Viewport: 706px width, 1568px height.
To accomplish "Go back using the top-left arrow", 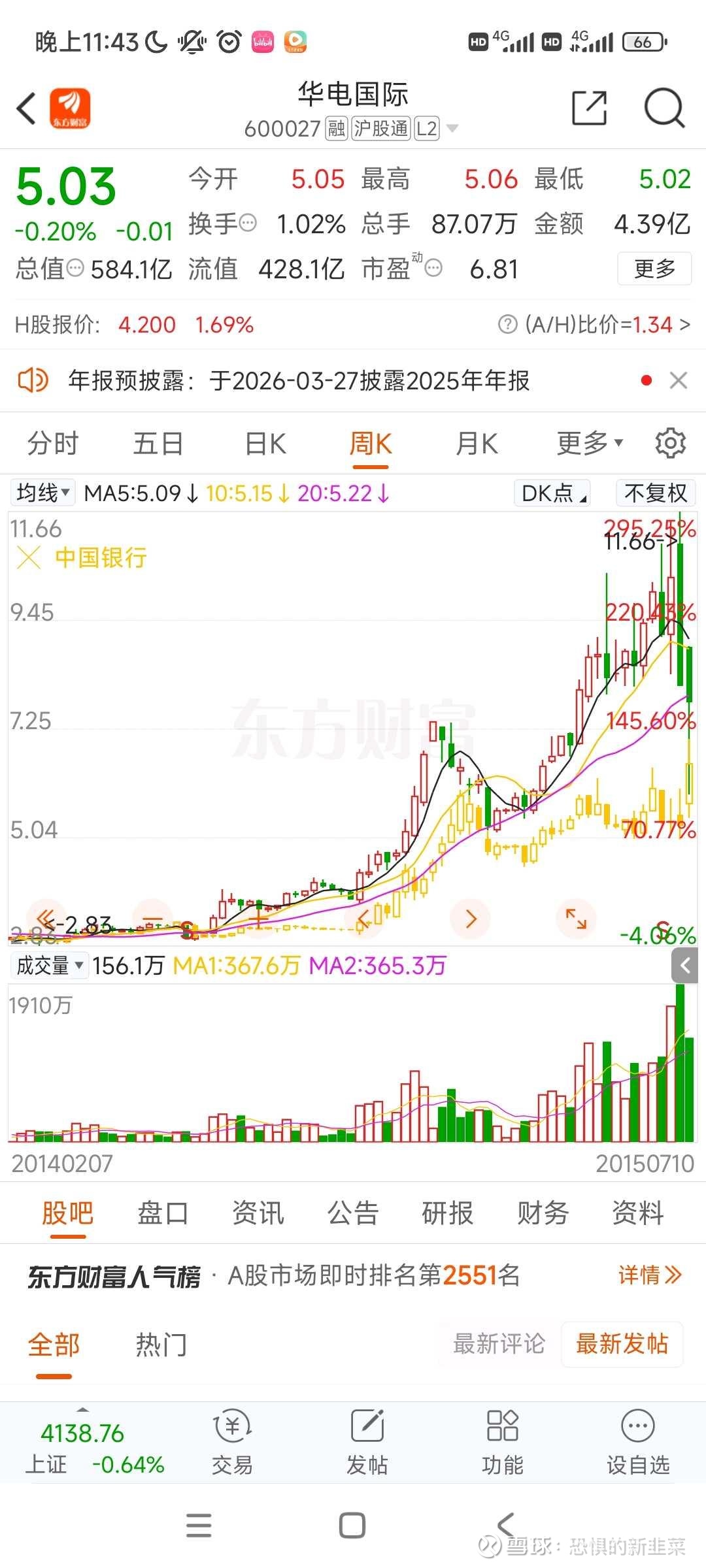I will pos(26,108).
